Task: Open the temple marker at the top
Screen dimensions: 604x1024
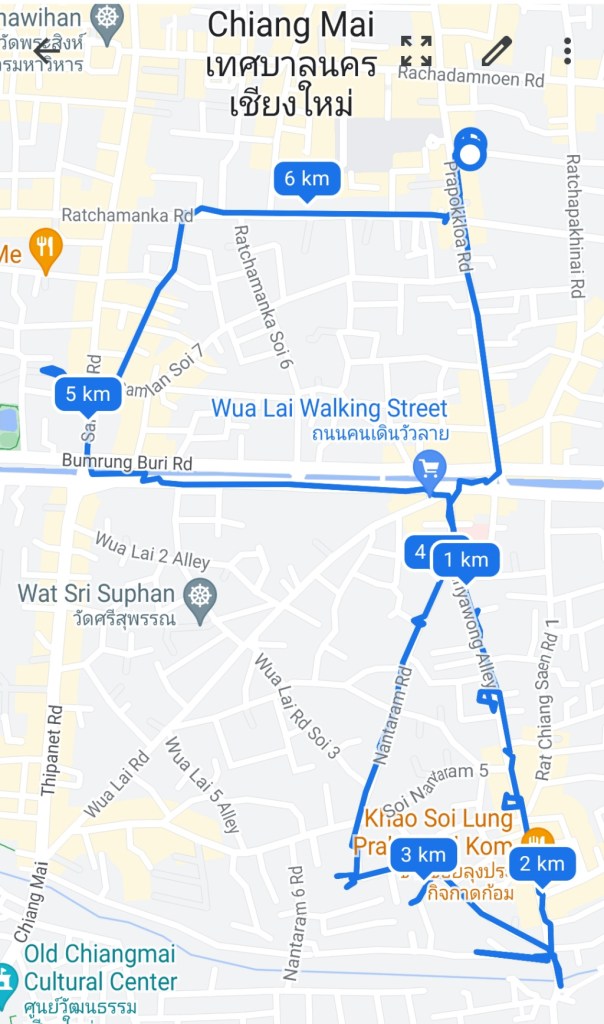Action: point(106,17)
